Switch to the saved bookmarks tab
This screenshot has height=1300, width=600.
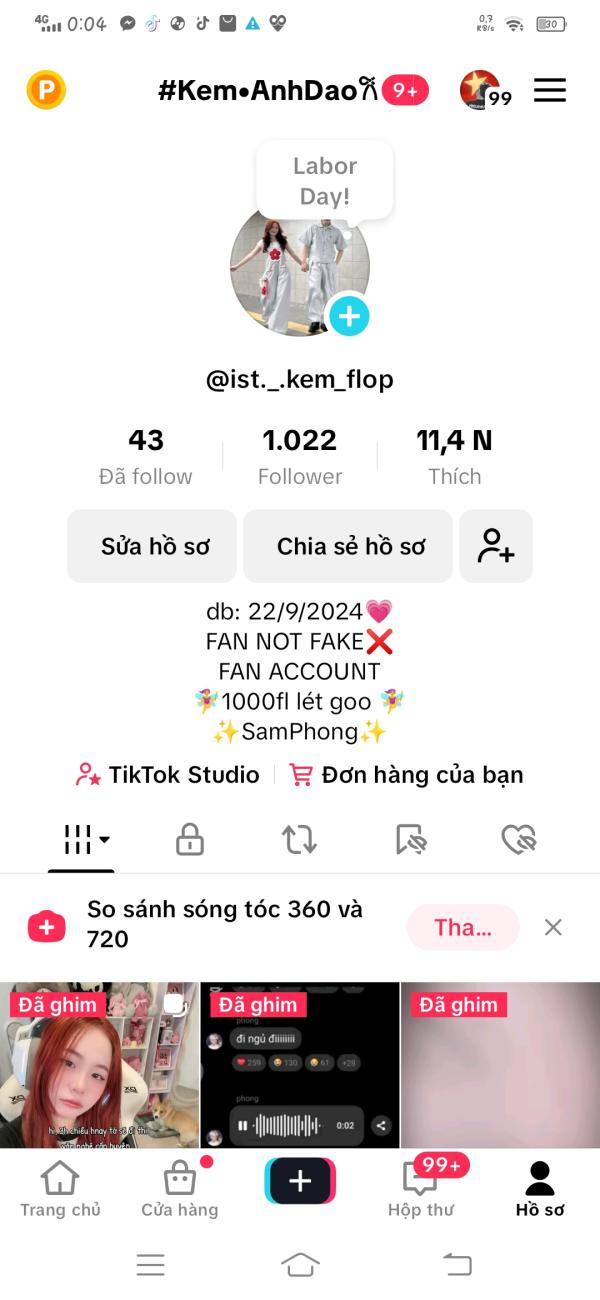410,839
